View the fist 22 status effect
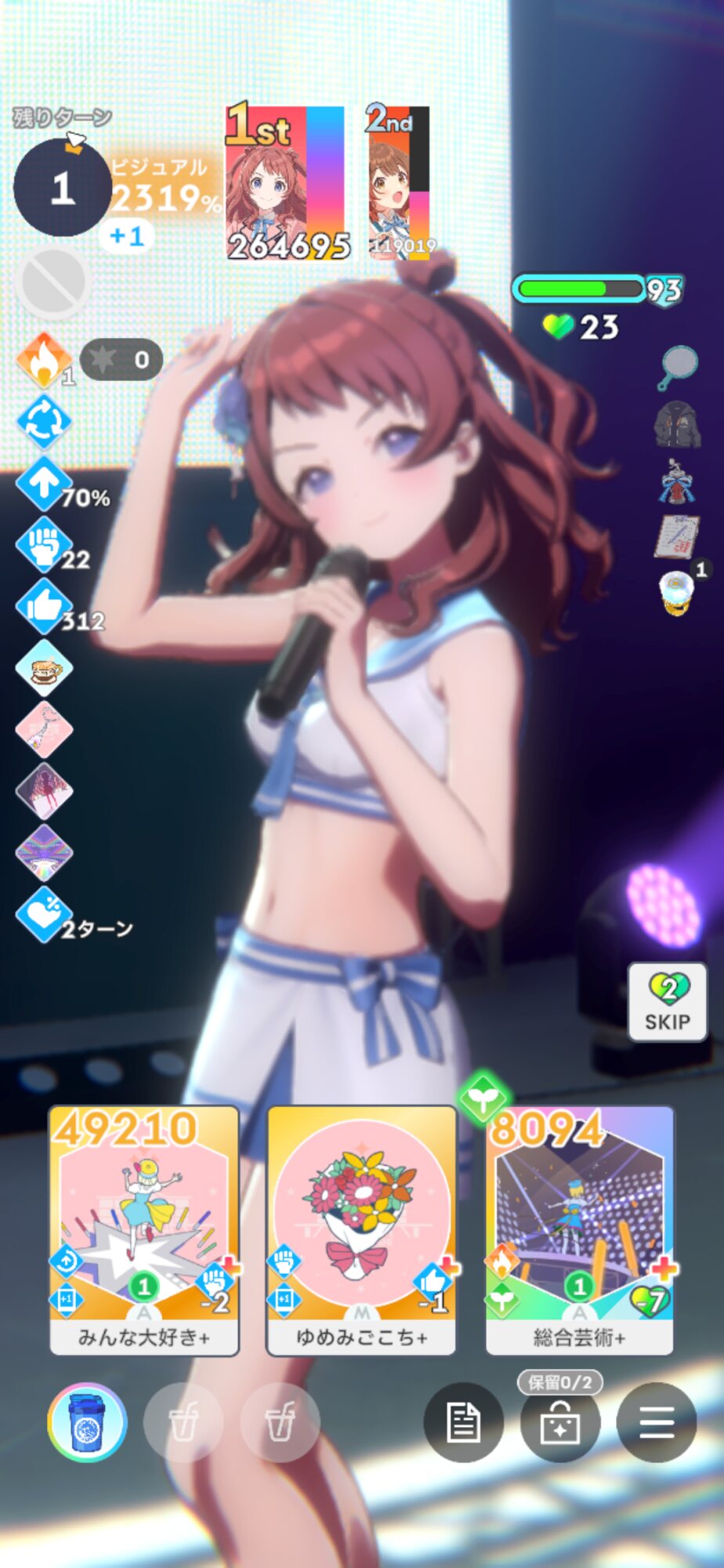 44,545
